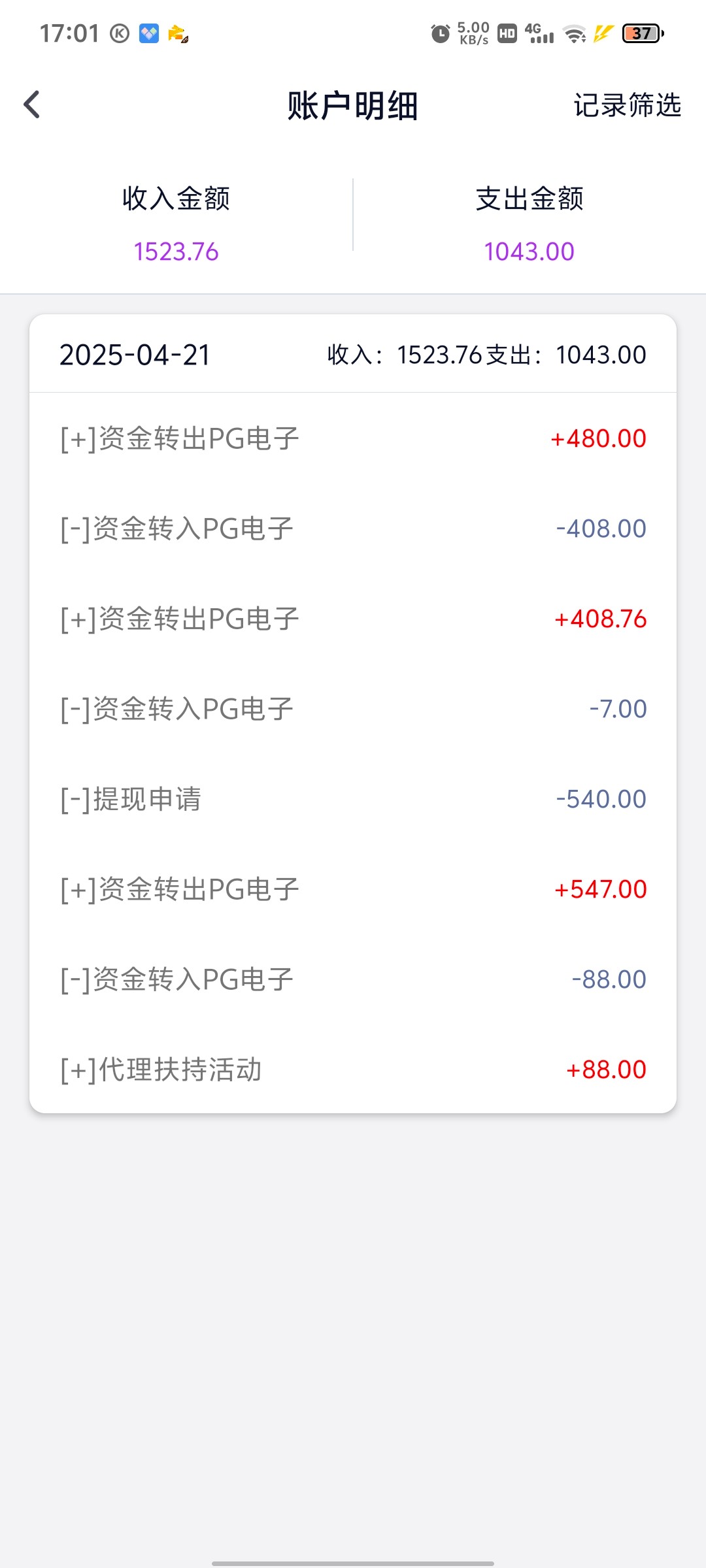Open 记录筛选 to filter records
This screenshot has height=1568, width=706.
627,105
